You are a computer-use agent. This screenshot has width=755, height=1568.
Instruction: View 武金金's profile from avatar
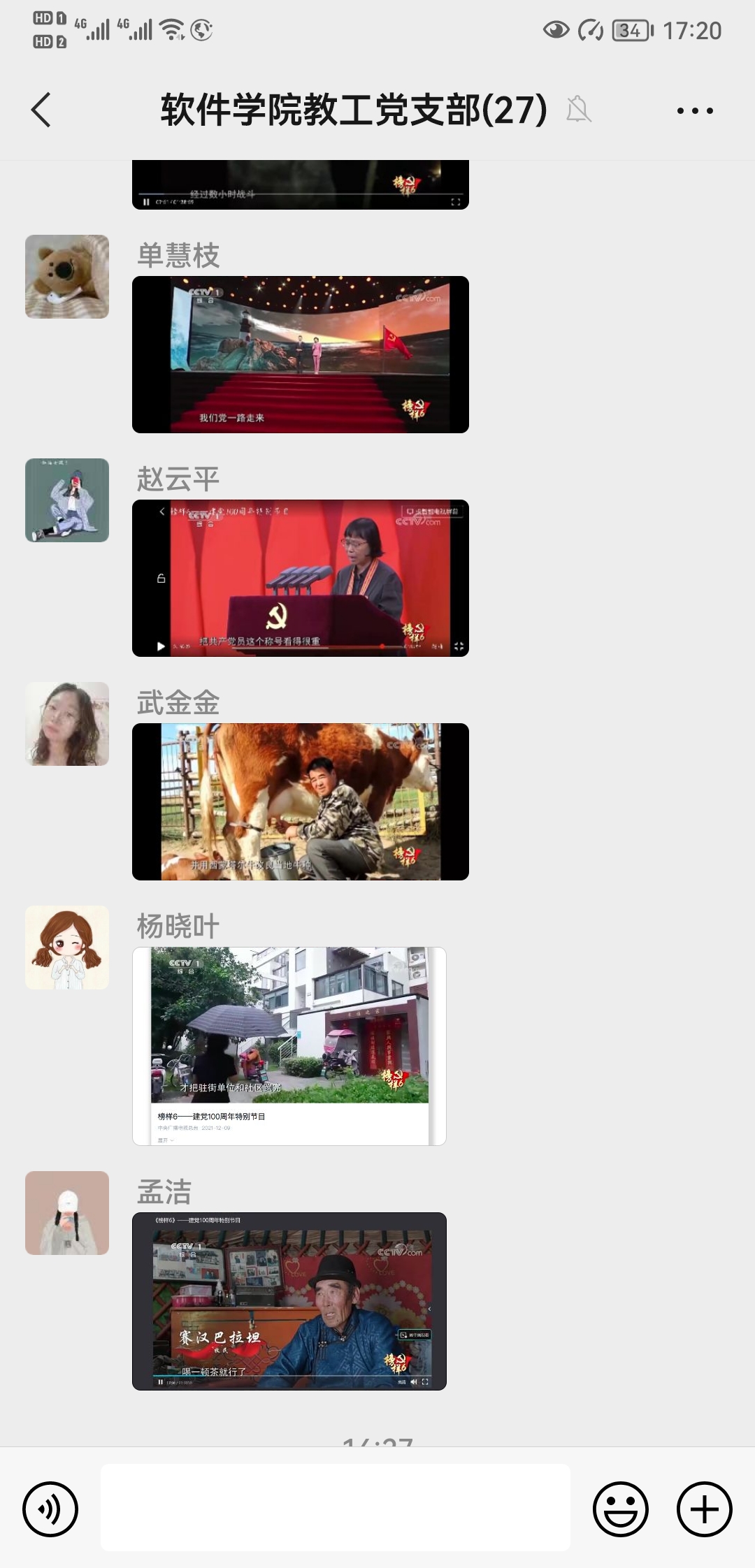(x=67, y=724)
